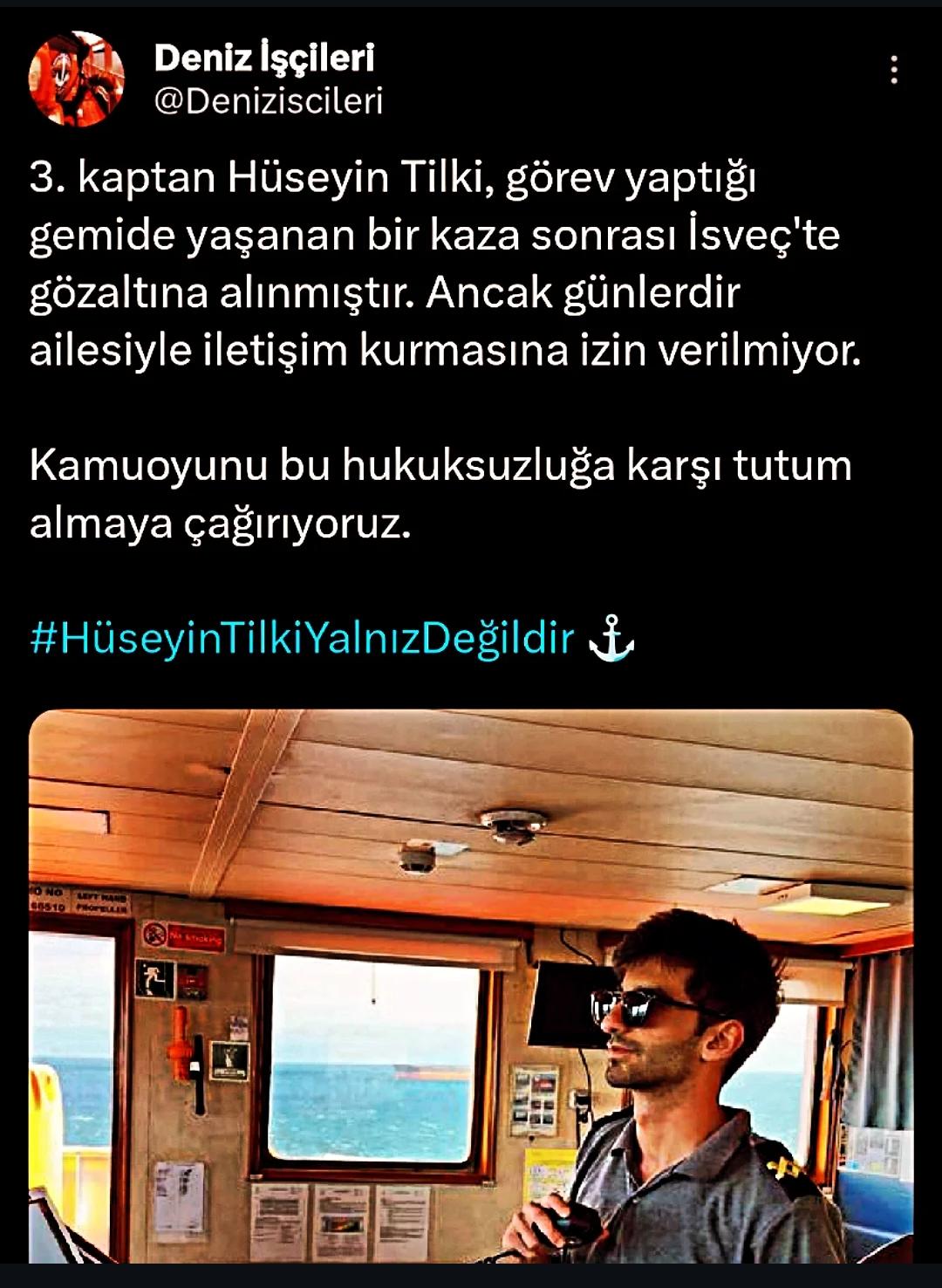This screenshot has width=942, height=1288.
Task: View the attached ship bridge photo
Action: 471,986
